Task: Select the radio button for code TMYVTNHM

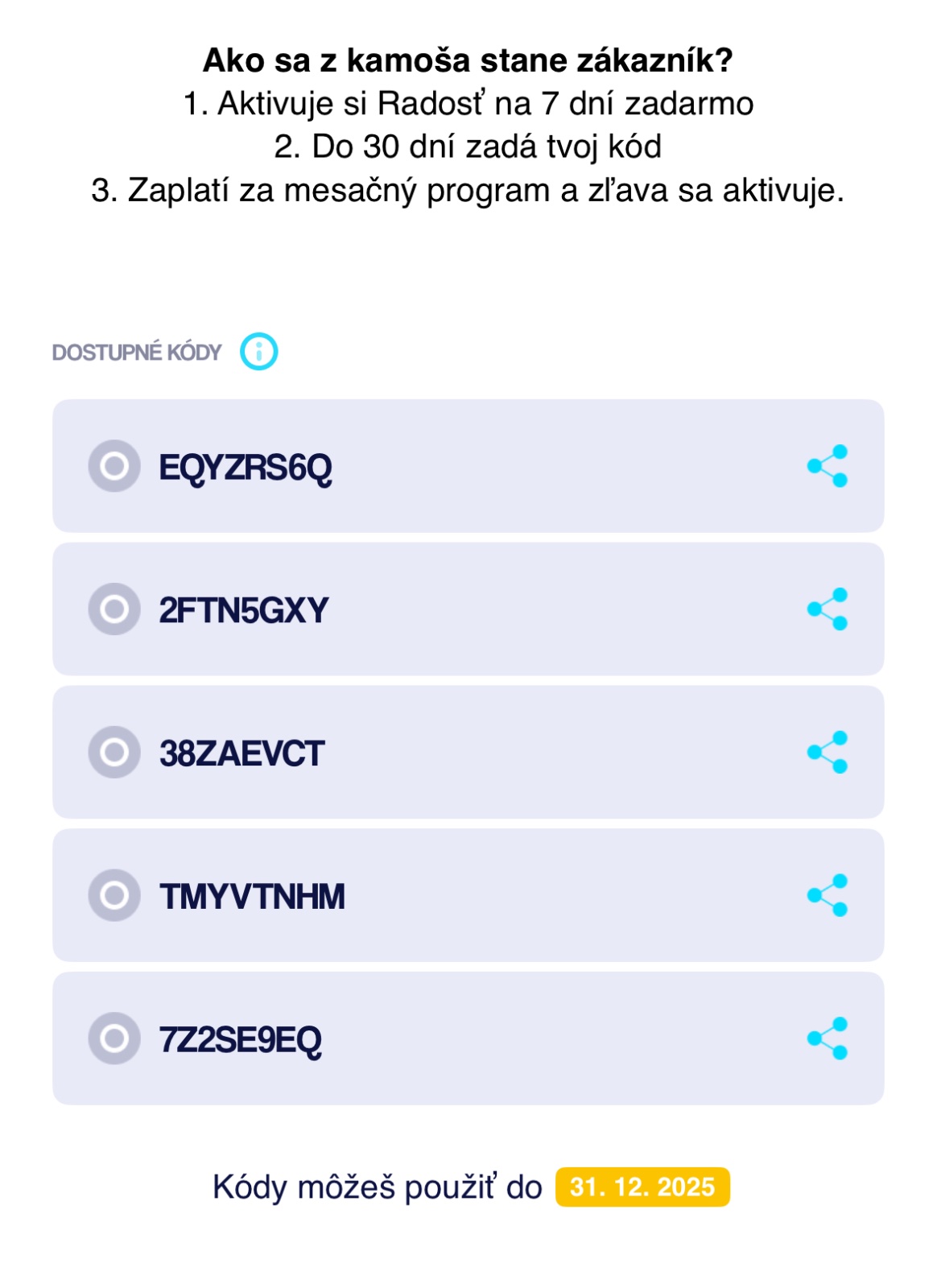Action: [114, 894]
